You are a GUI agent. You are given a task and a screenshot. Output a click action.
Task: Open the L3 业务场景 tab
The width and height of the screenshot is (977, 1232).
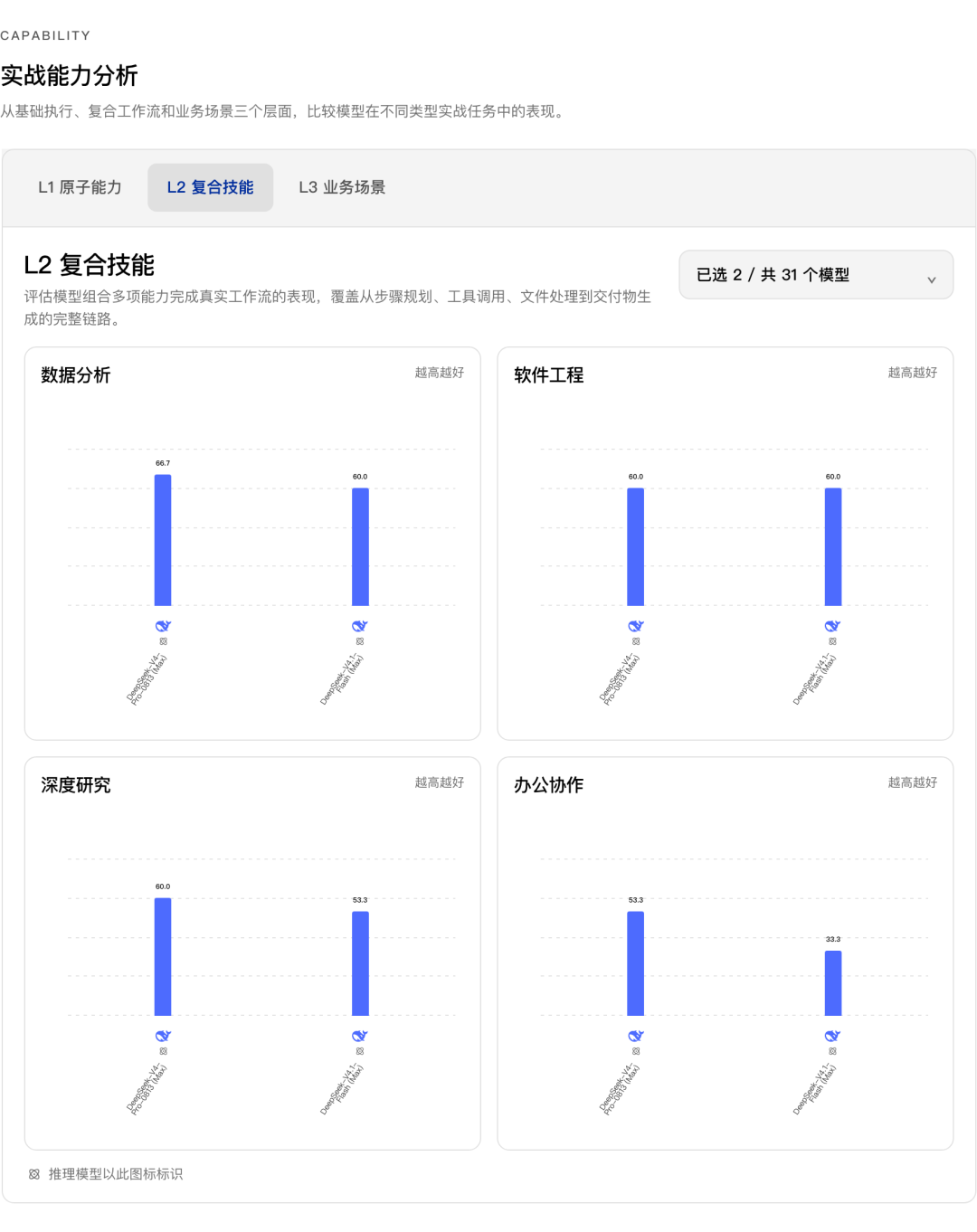[x=342, y=187]
